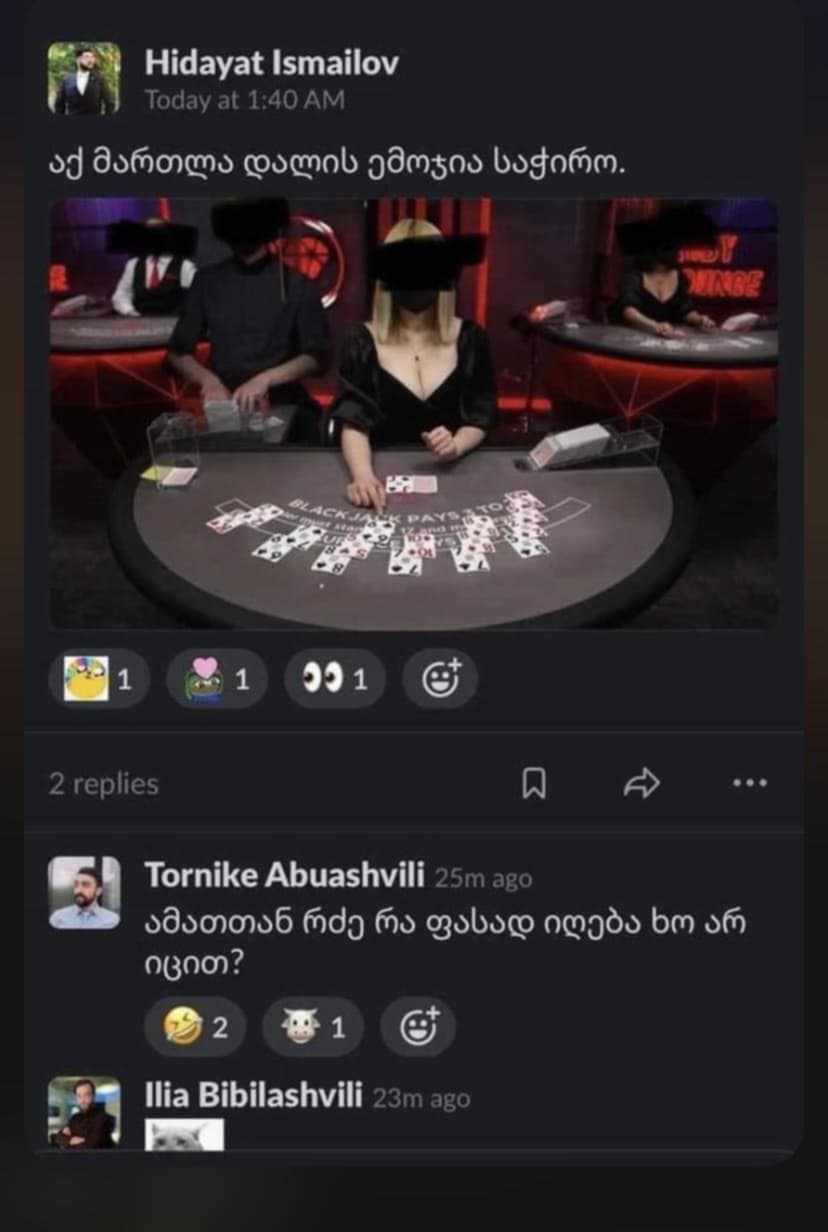The height and width of the screenshot is (1232, 828).
Task: Tap the first yellow emoji reaction on post
Action: click(x=98, y=680)
